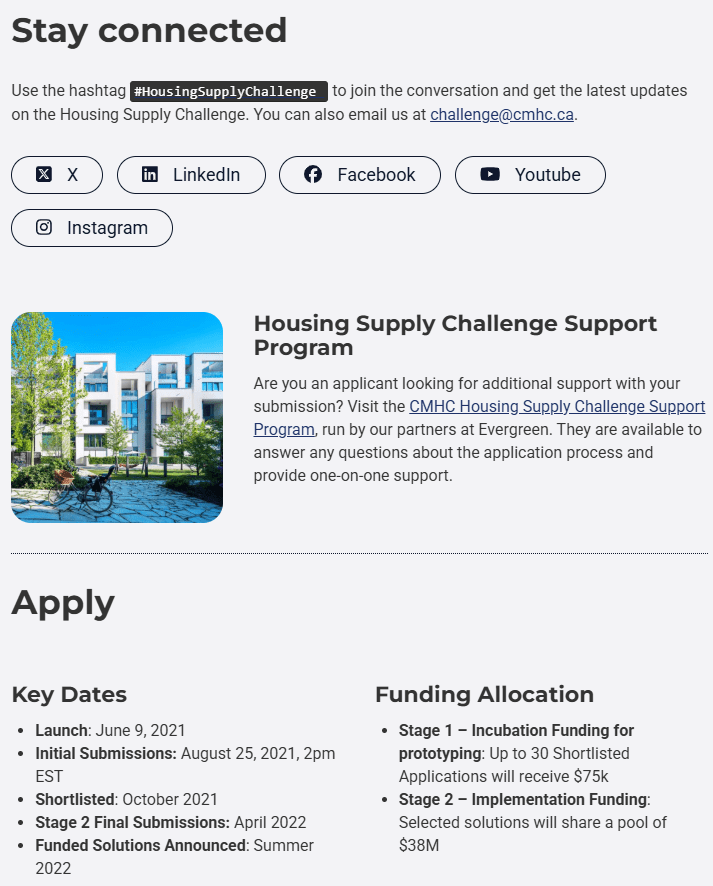Screen dimensions: 713x886
Task: Email challenge@cmhc.ca
Action: [502, 115]
